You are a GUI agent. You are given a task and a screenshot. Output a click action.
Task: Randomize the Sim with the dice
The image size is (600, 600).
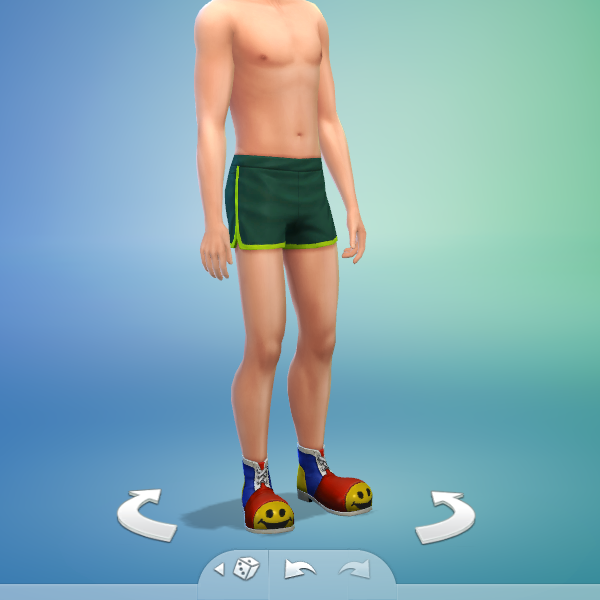[246, 570]
